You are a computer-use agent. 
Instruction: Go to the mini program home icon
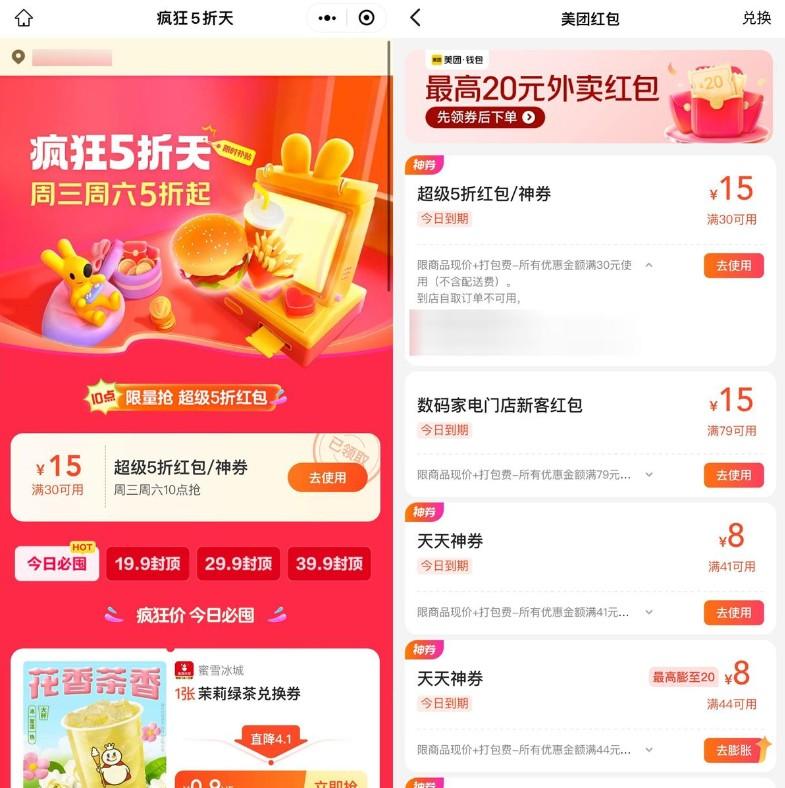pyautogui.click(x=23, y=18)
